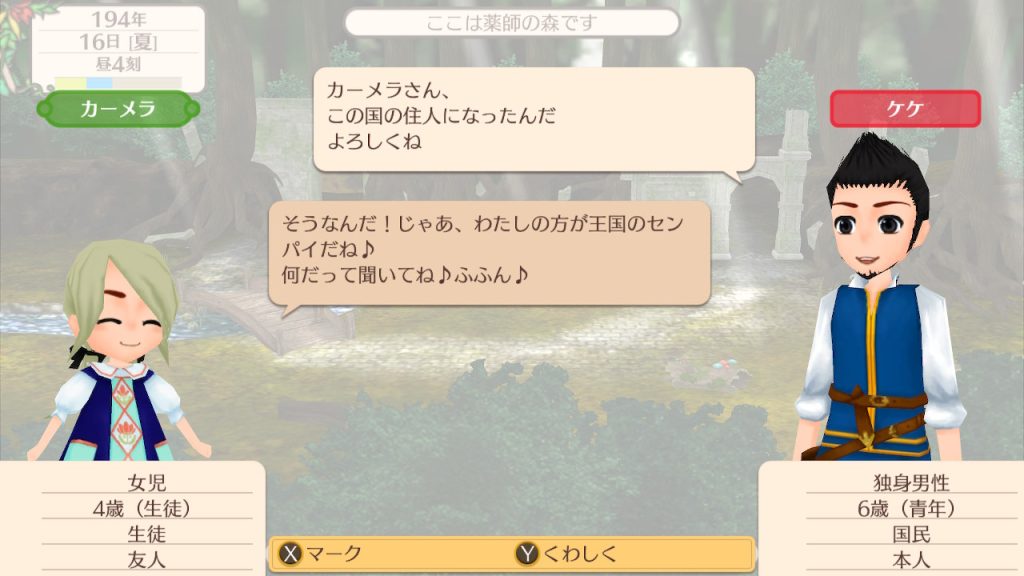
Task: Tap the Y くわしく details button
Action: coord(567,554)
